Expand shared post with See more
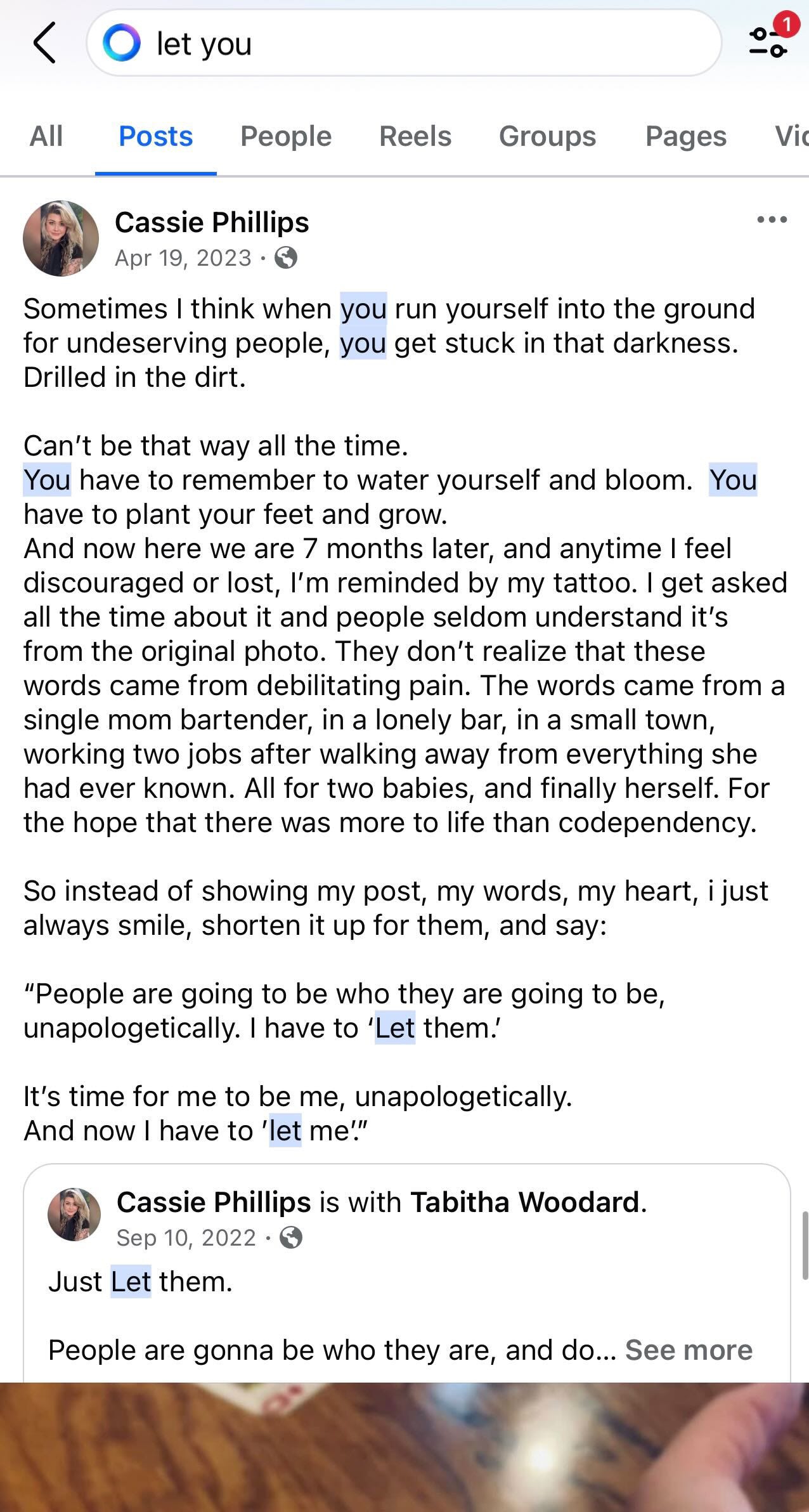This screenshot has height=1512, width=809. tap(689, 1350)
